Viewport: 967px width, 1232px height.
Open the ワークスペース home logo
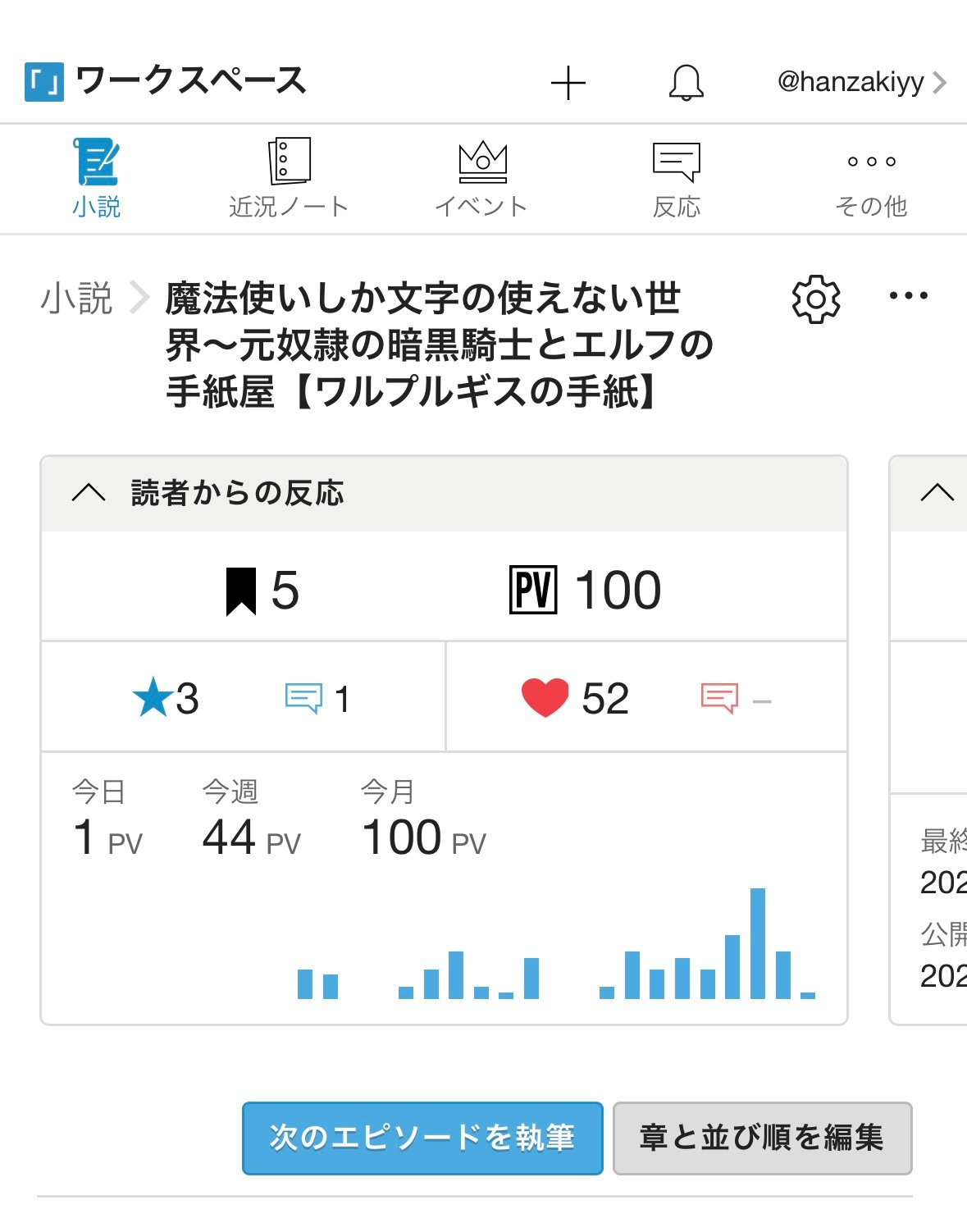(x=164, y=81)
